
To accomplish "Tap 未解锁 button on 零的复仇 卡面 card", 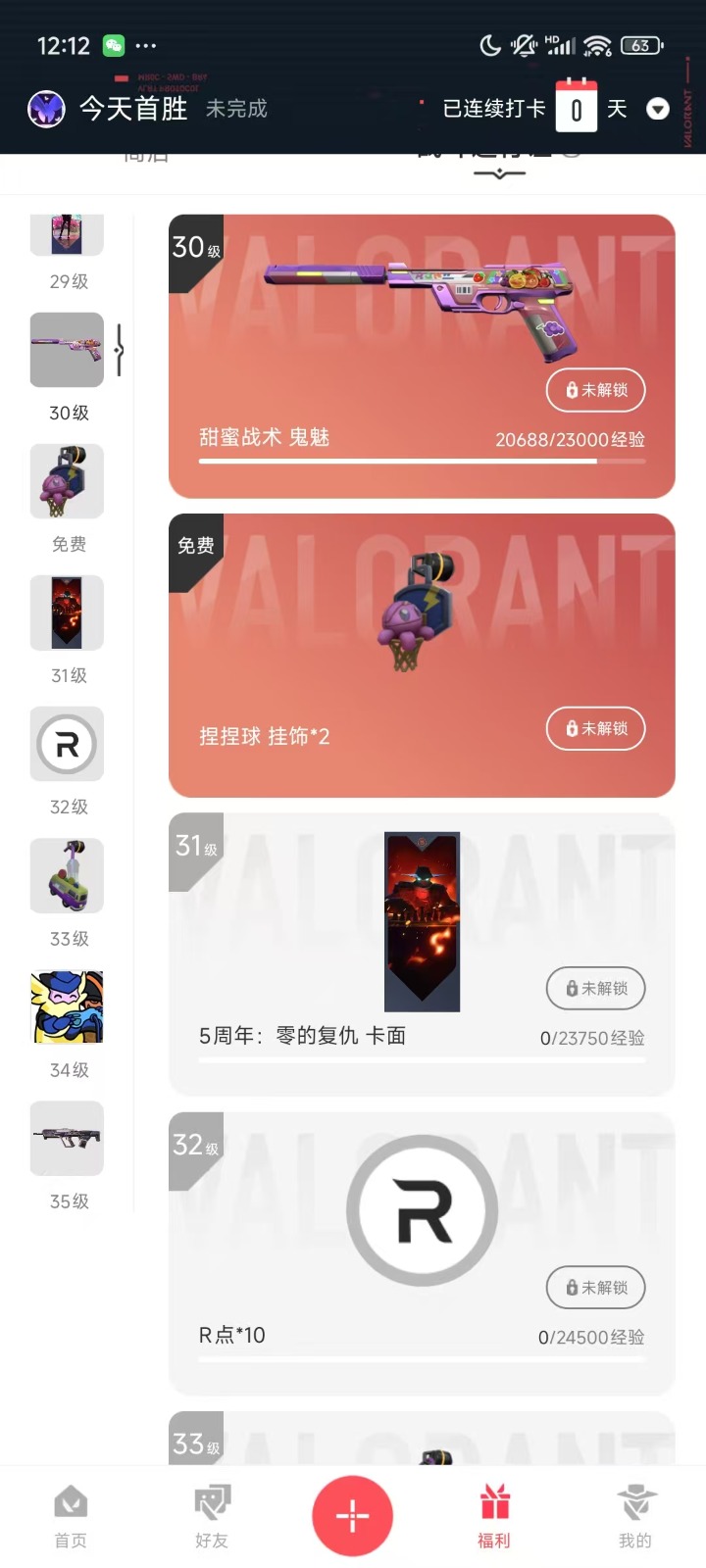I will coord(595,989).
